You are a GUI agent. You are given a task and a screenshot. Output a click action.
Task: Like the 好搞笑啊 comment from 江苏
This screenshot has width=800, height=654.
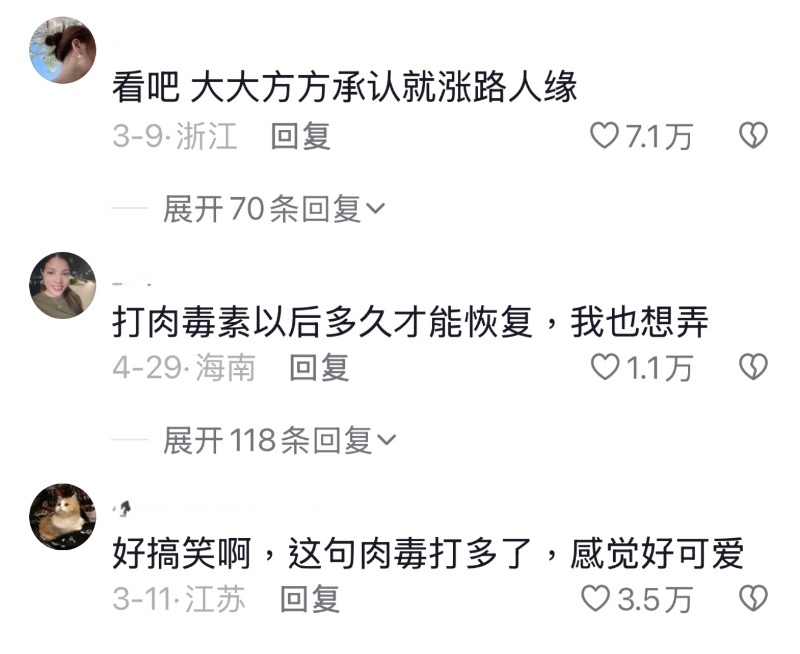click(596, 599)
